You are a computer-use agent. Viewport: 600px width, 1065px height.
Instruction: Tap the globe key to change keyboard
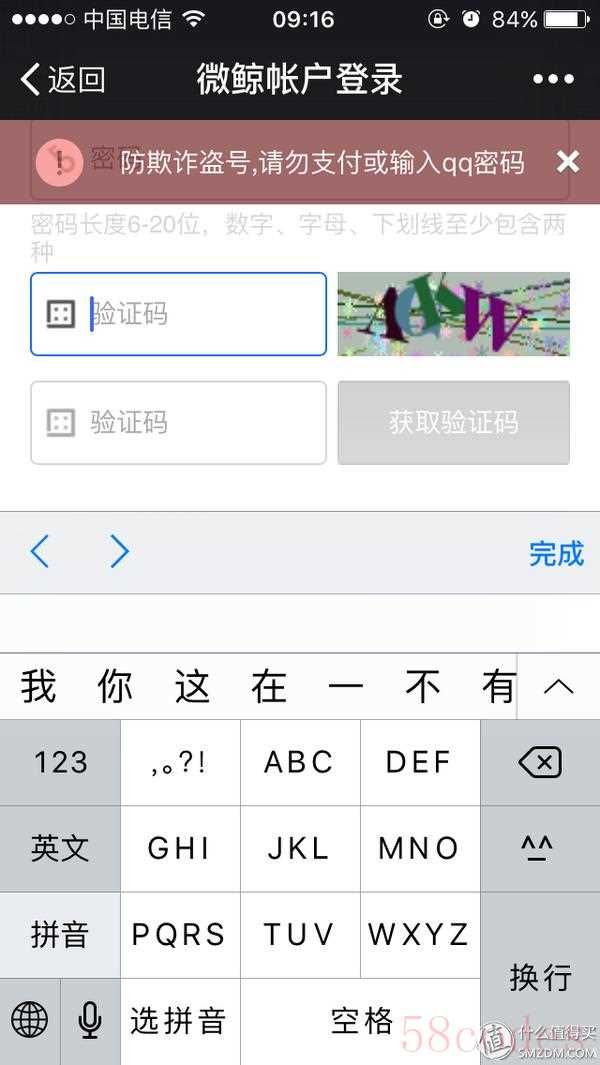[30, 1020]
